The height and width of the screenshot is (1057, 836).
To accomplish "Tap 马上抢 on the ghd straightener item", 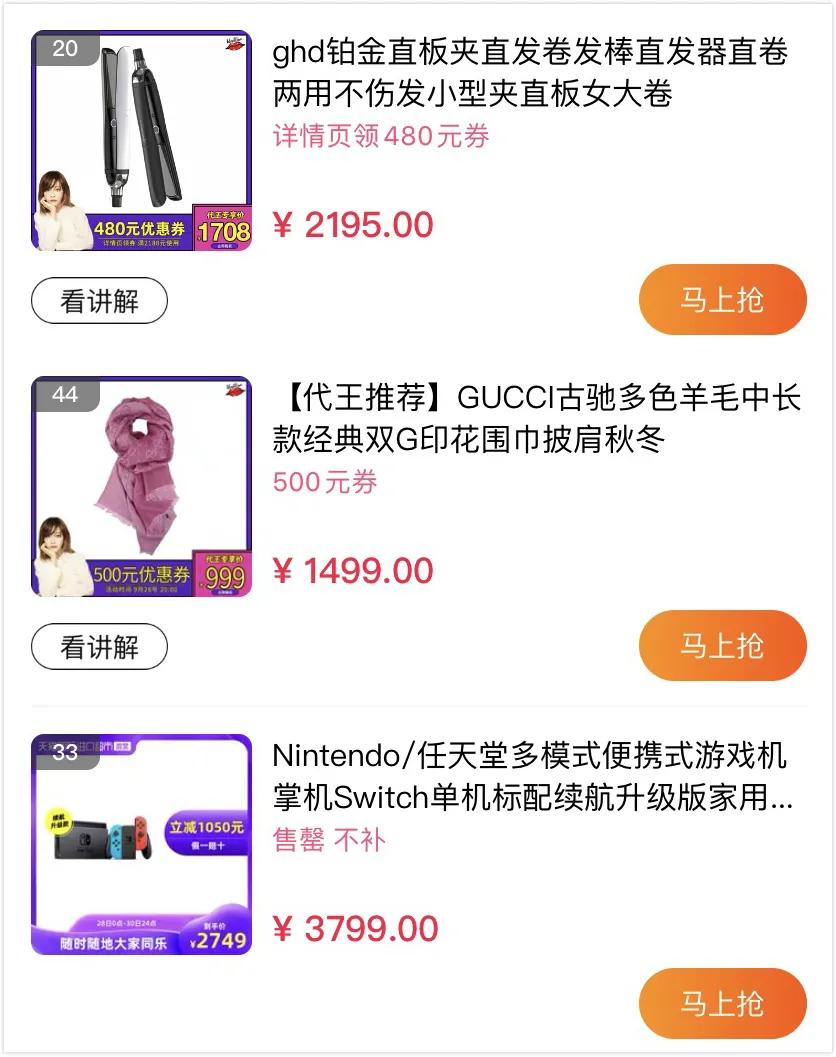I will point(722,298).
